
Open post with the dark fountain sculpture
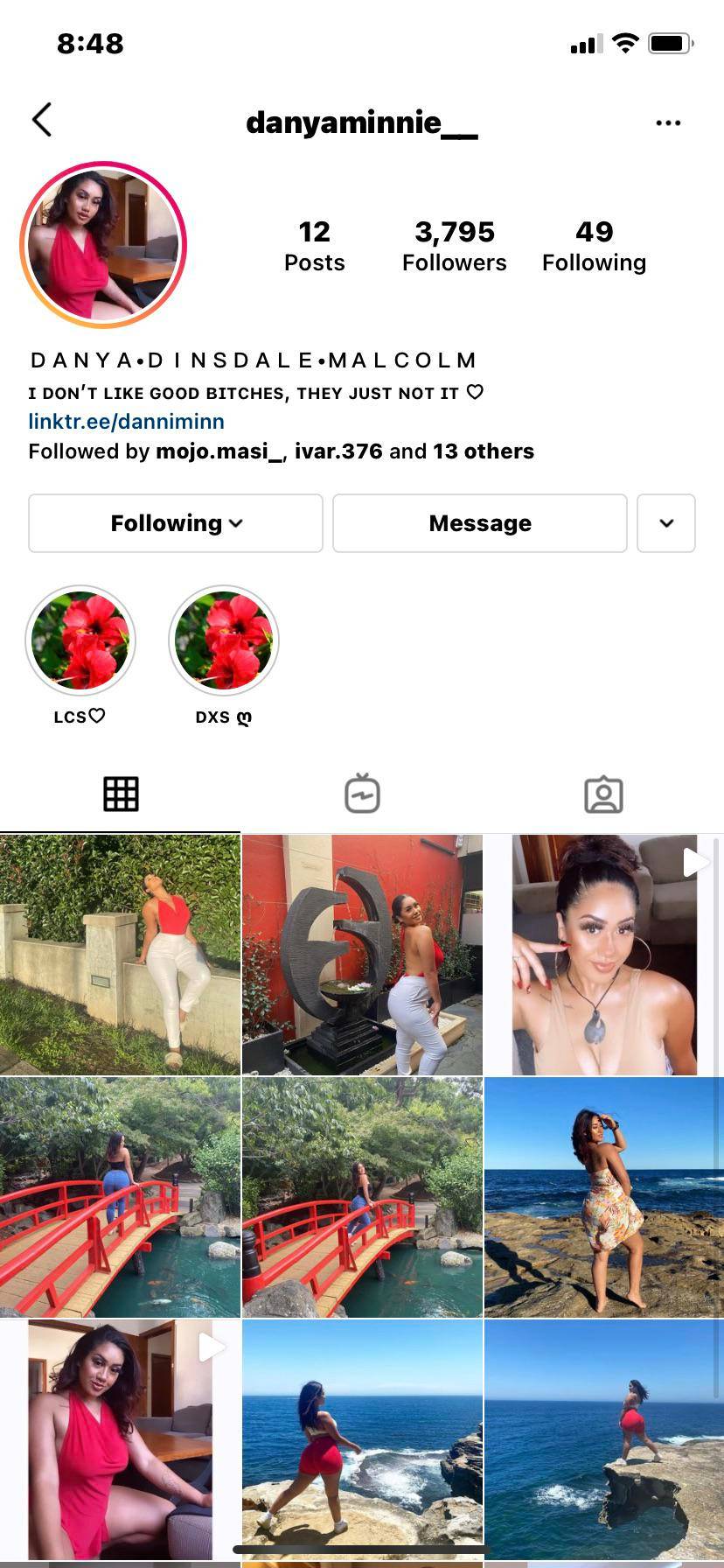point(362,955)
